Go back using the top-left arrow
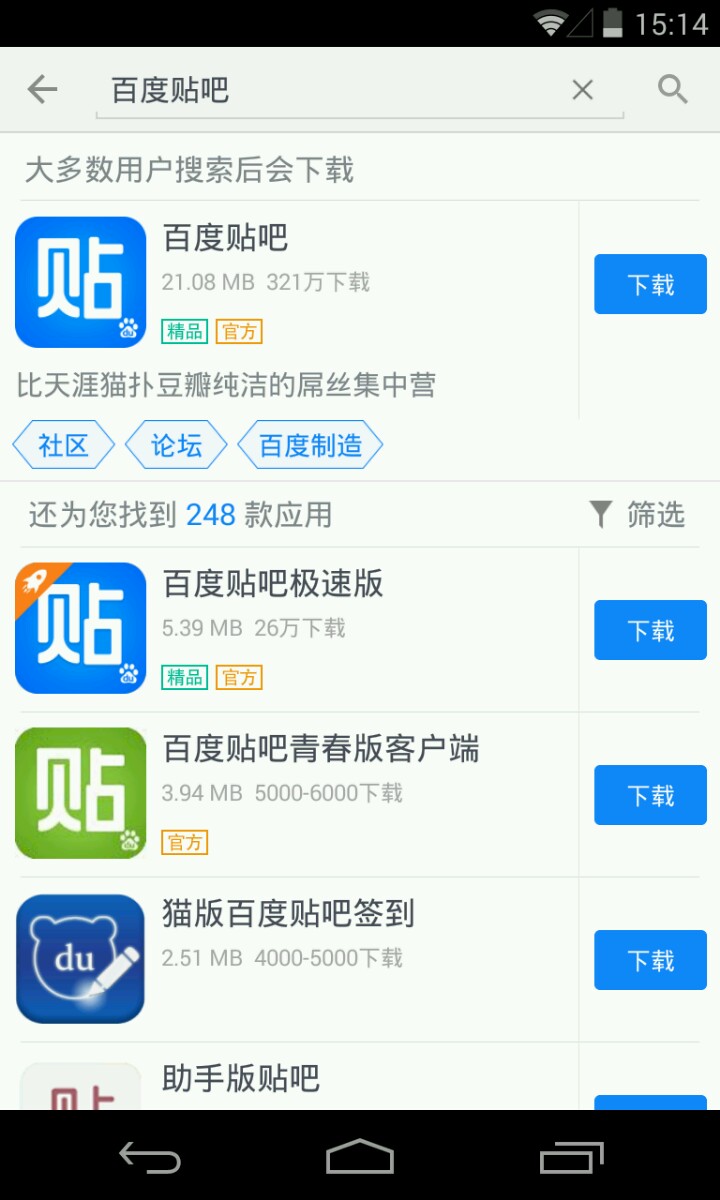Image resolution: width=720 pixels, height=1200 pixels. (42, 90)
